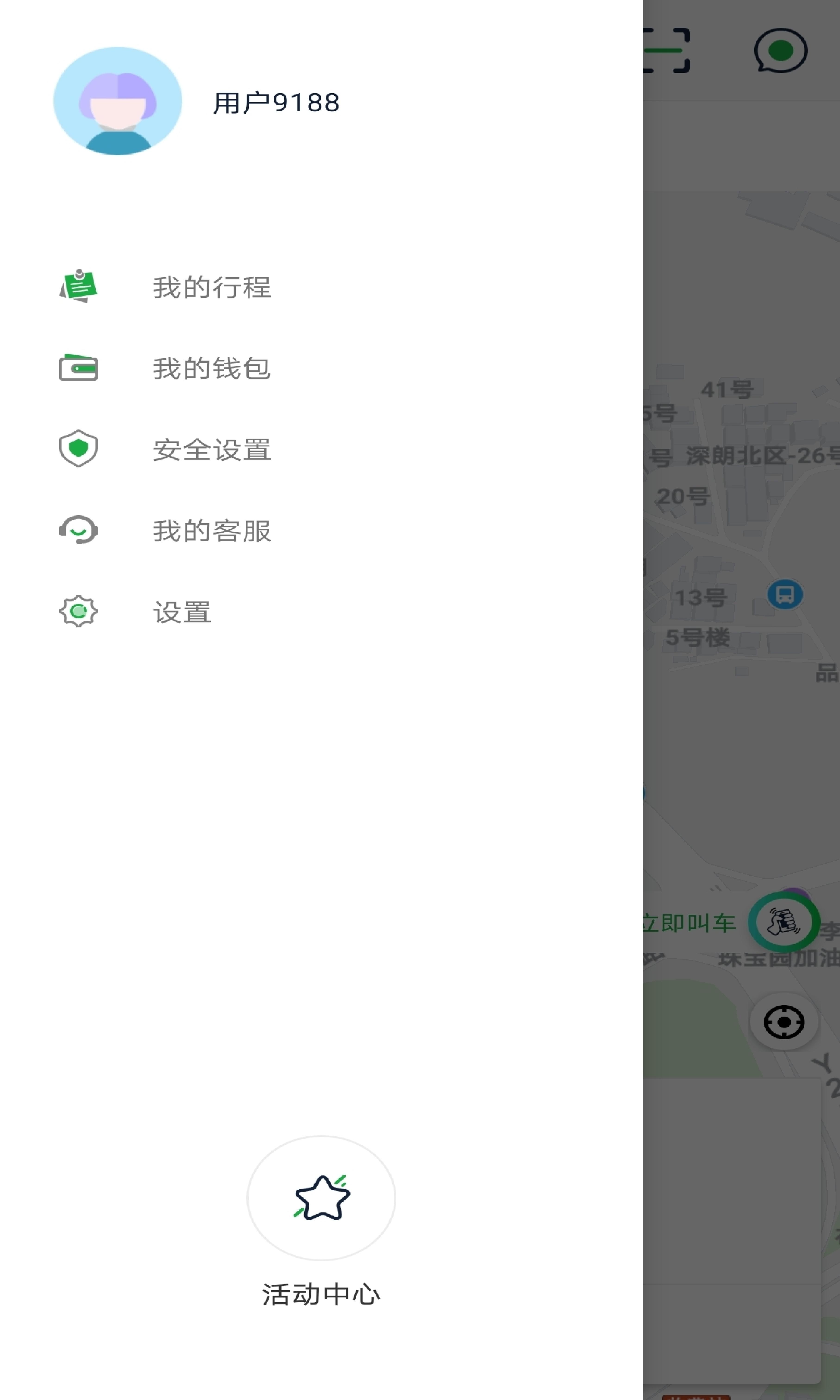Open 安全设置 from the drawer

[212, 449]
